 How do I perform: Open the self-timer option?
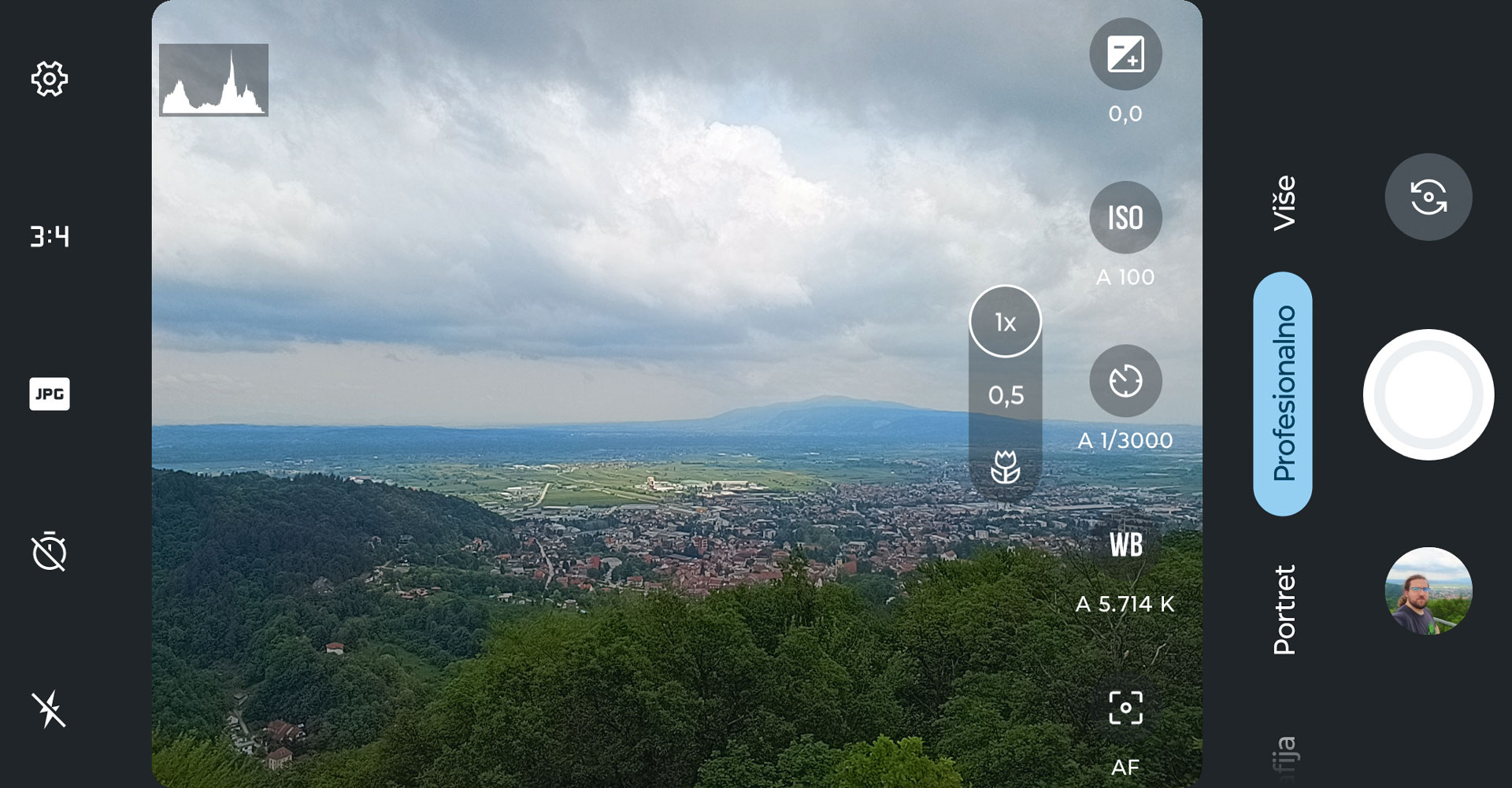[x=50, y=551]
